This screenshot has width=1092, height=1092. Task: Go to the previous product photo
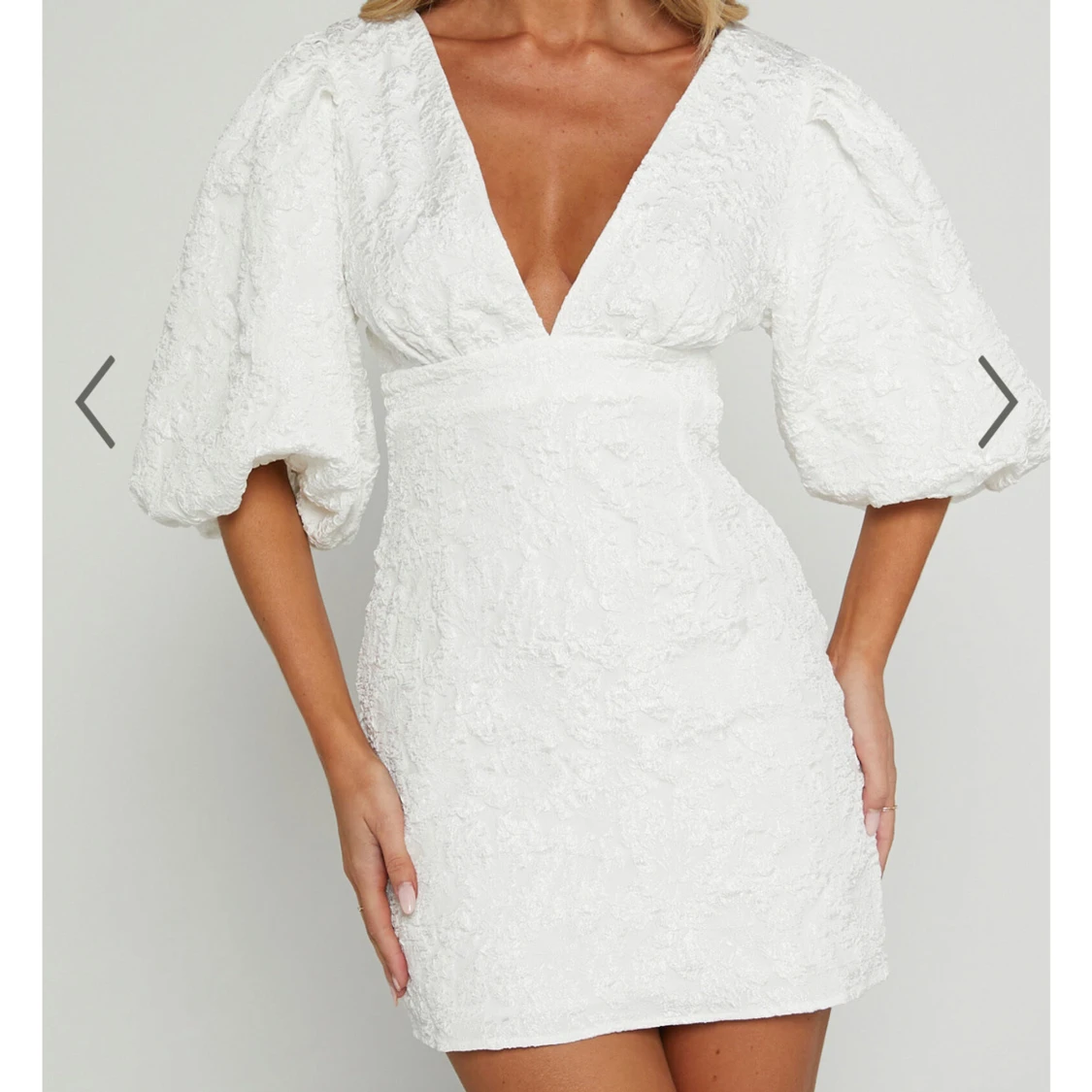pyautogui.click(x=95, y=402)
